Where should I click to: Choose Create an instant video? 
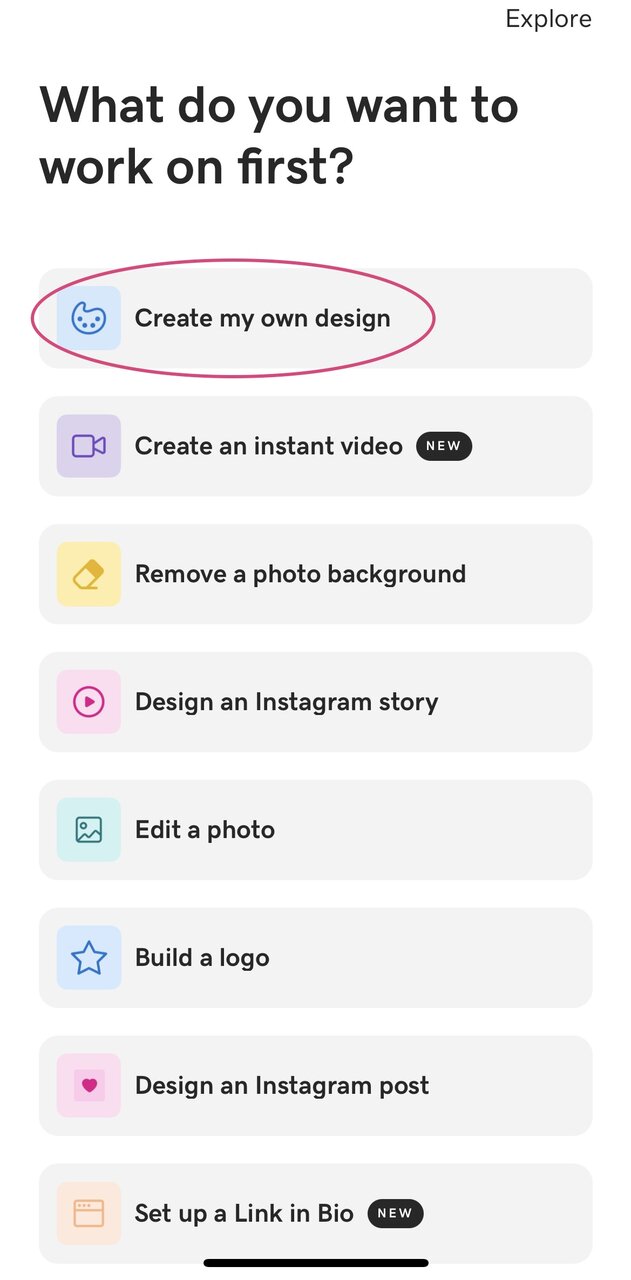(x=315, y=446)
